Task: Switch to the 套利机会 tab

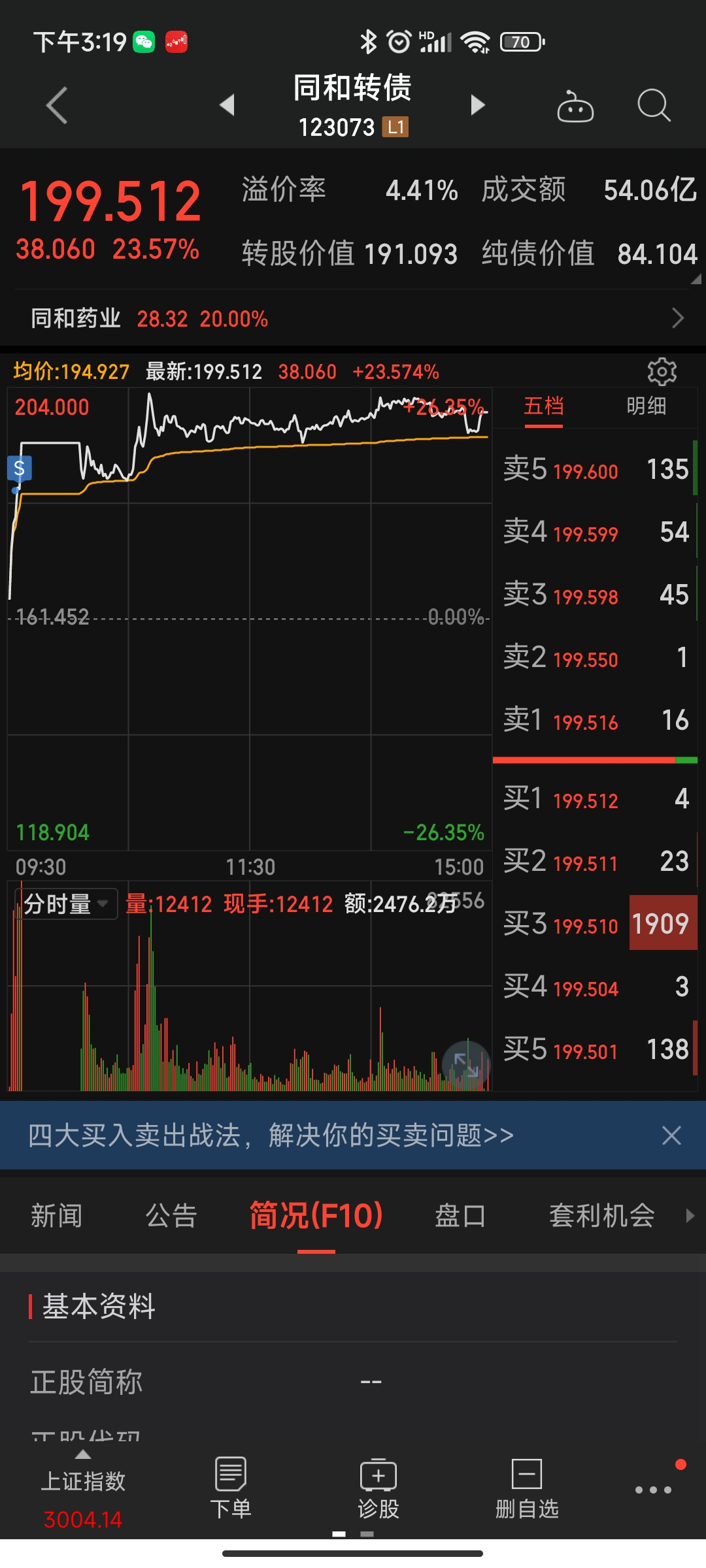Action: click(601, 1216)
